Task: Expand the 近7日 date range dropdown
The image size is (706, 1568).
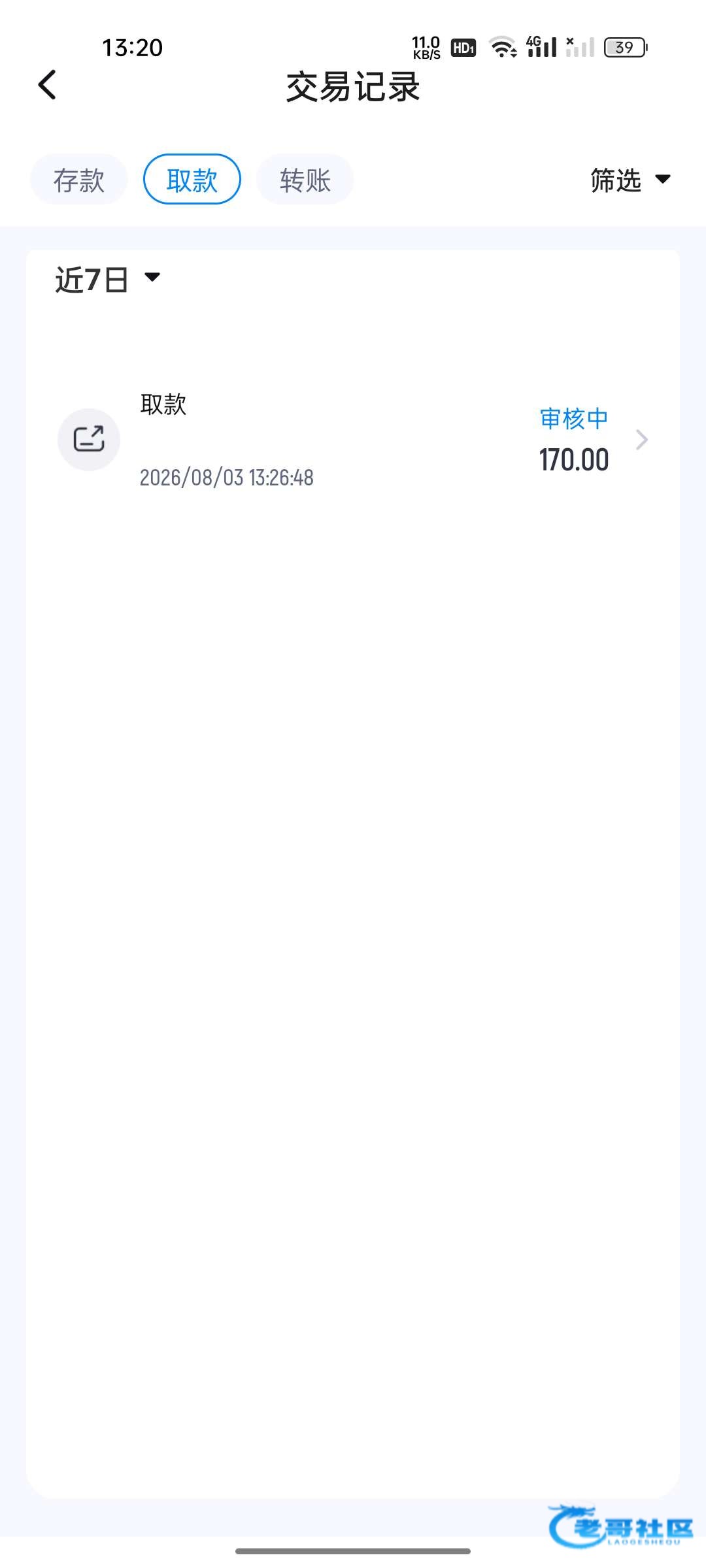Action: click(108, 280)
